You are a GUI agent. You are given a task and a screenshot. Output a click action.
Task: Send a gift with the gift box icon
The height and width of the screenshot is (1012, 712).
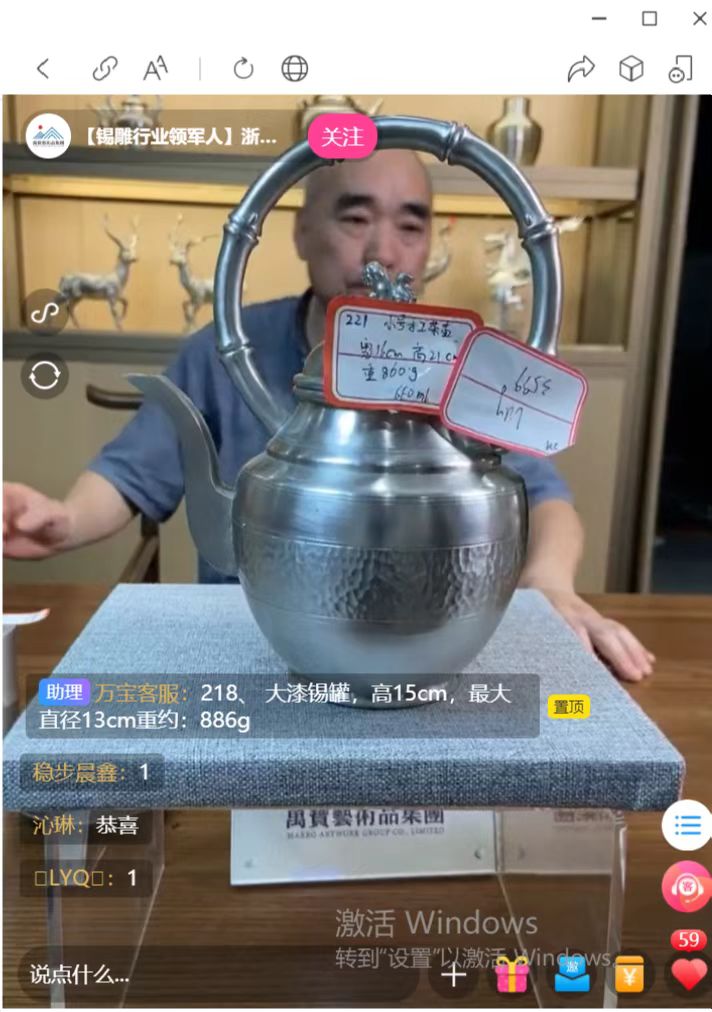pyautogui.click(x=511, y=974)
